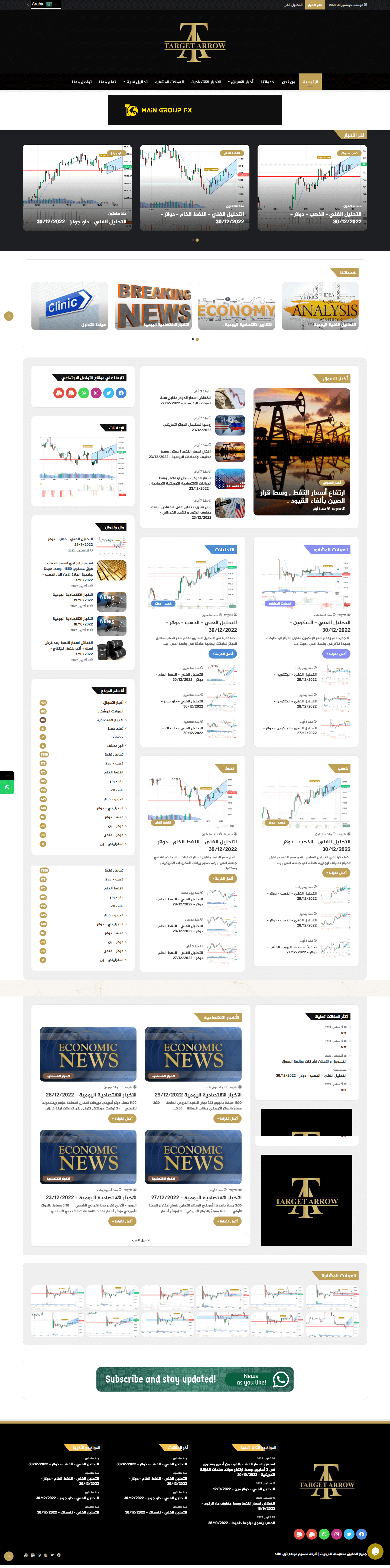Open the Arabic language dropdown
The width and height of the screenshot is (390, 1568).
[45, 4]
